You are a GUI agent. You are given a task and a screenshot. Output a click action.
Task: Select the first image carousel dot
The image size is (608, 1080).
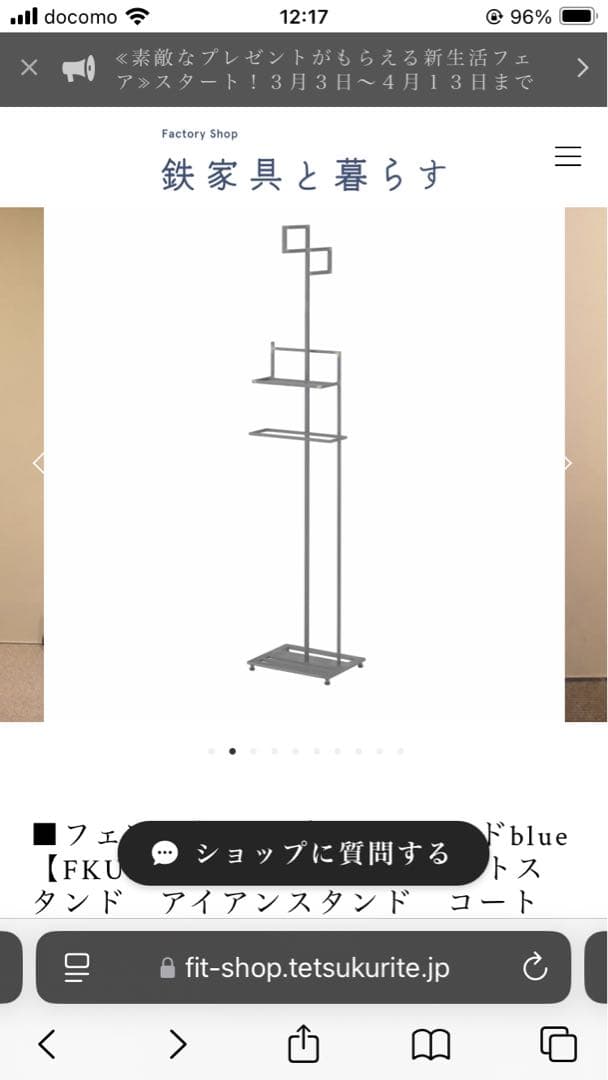[211, 751]
